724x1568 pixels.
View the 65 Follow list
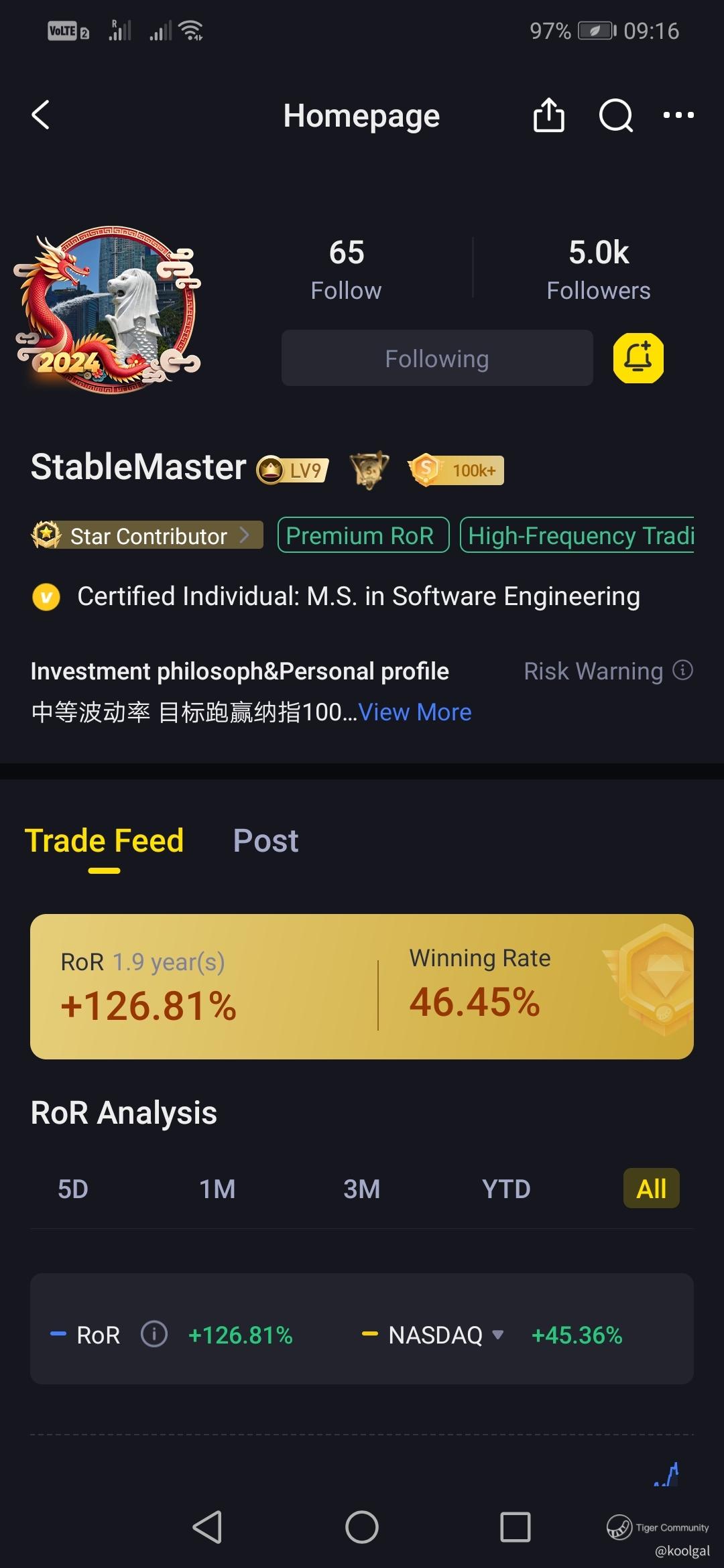[346, 269]
